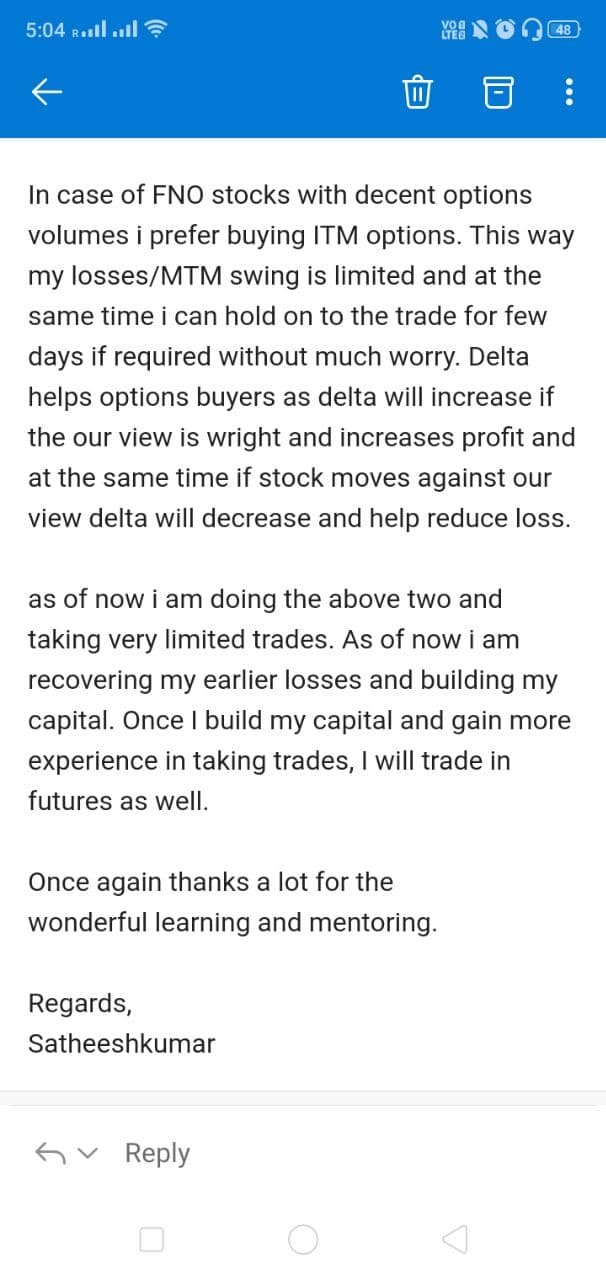Go back using the top-left arrow
The height and width of the screenshot is (1280, 606).
click(48, 93)
